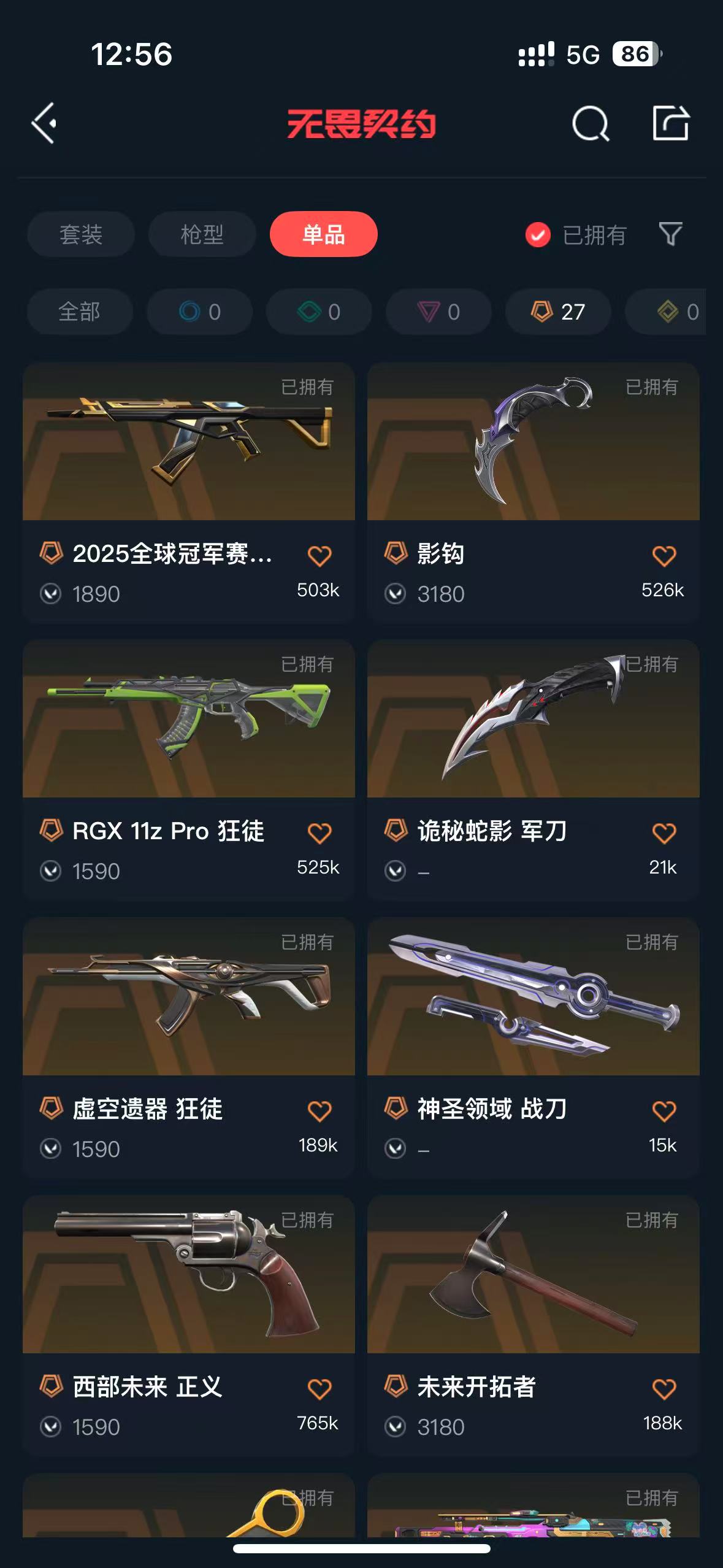The image size is (723, 1568).
Task: Toggle the 已拥有 checkbox
Action: (538, 235)
